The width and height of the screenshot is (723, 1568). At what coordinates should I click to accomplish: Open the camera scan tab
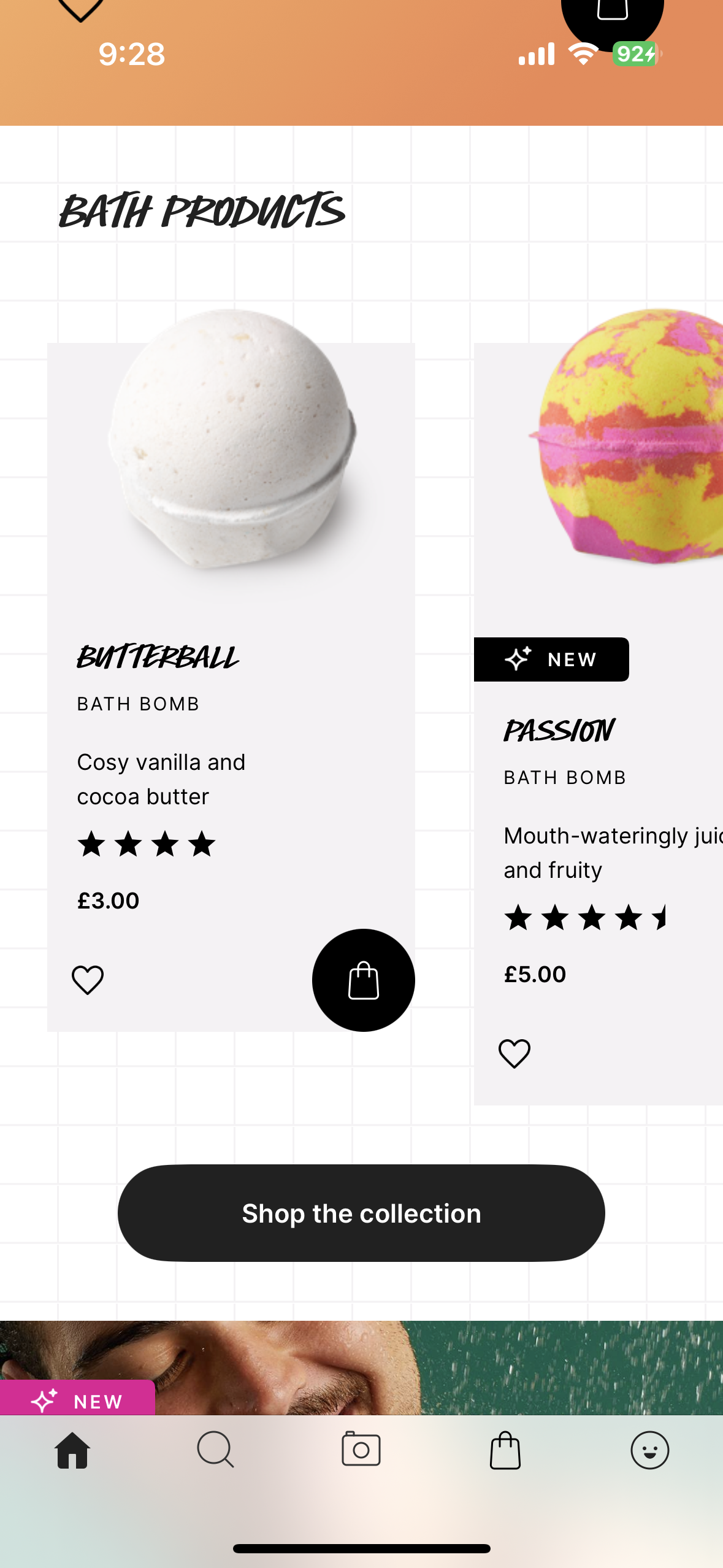tap(361, 1450)
